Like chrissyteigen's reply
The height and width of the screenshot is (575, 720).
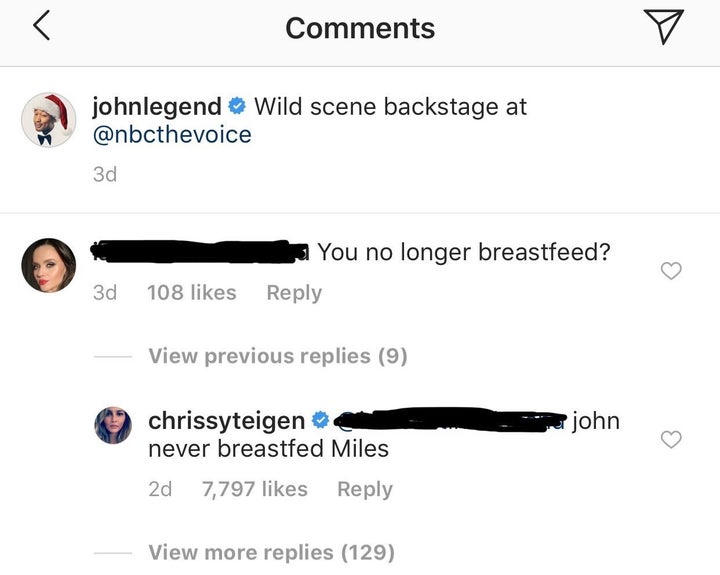pos(672,440)
